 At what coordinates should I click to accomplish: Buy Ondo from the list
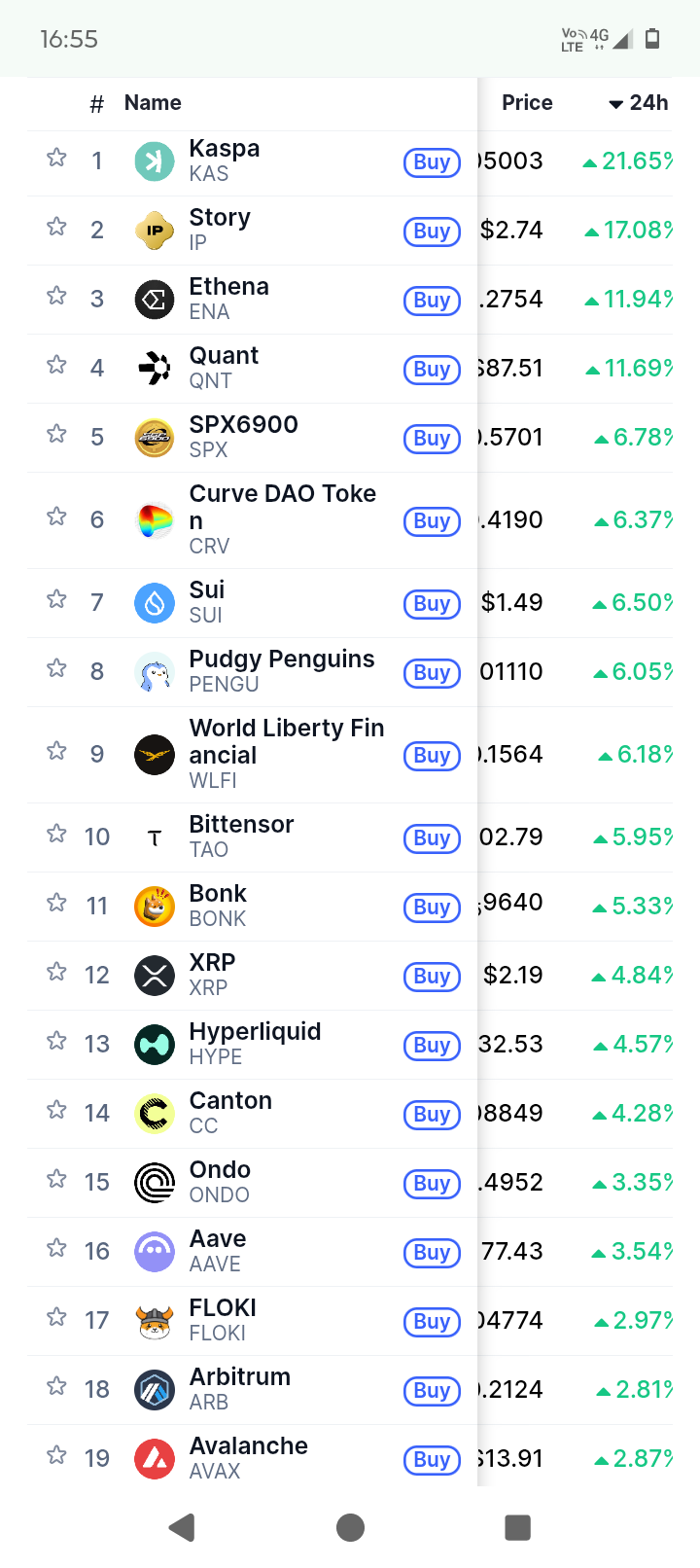click(432, 1184)
